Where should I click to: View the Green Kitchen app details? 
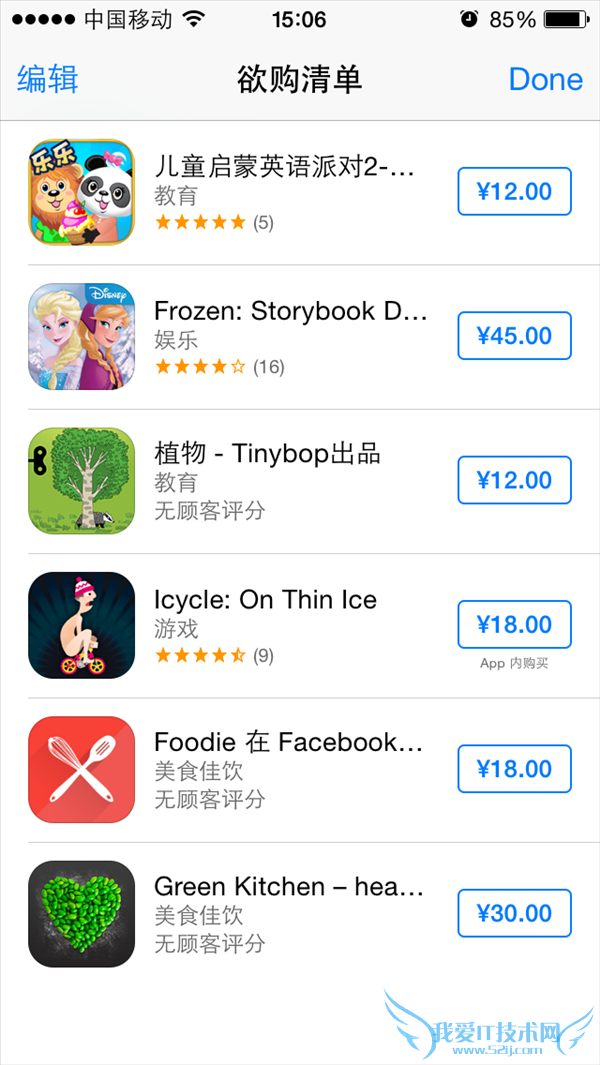coord(288,887)
